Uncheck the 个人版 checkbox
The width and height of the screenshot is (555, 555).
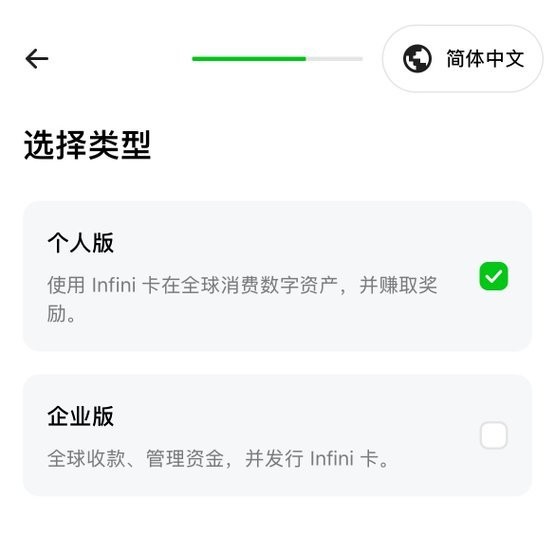point(493,276)
